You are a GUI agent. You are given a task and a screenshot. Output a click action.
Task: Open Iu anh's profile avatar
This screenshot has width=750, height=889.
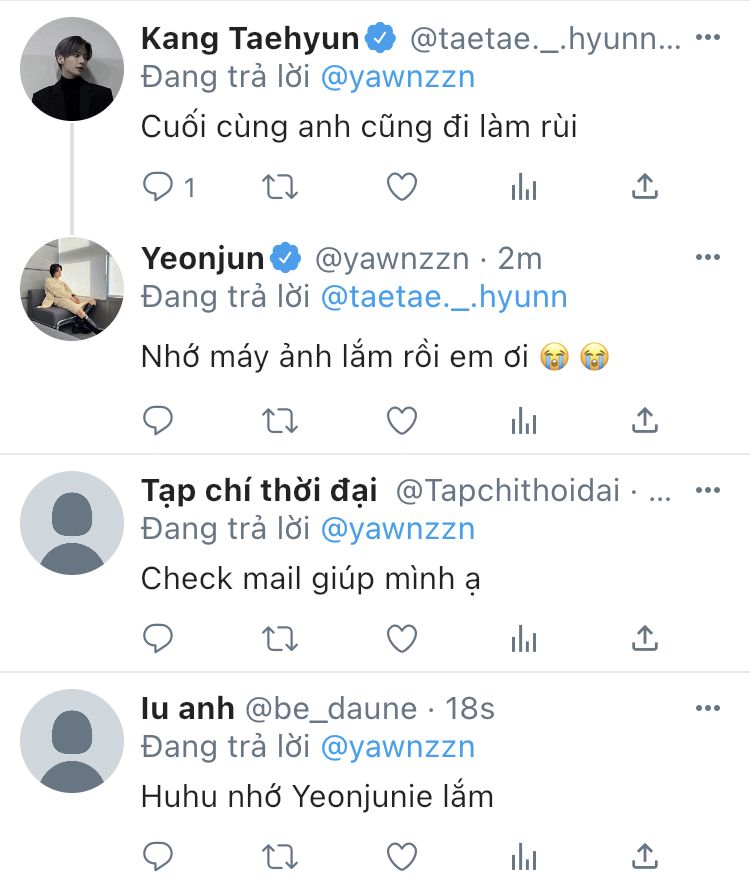[x=71, y=741]
